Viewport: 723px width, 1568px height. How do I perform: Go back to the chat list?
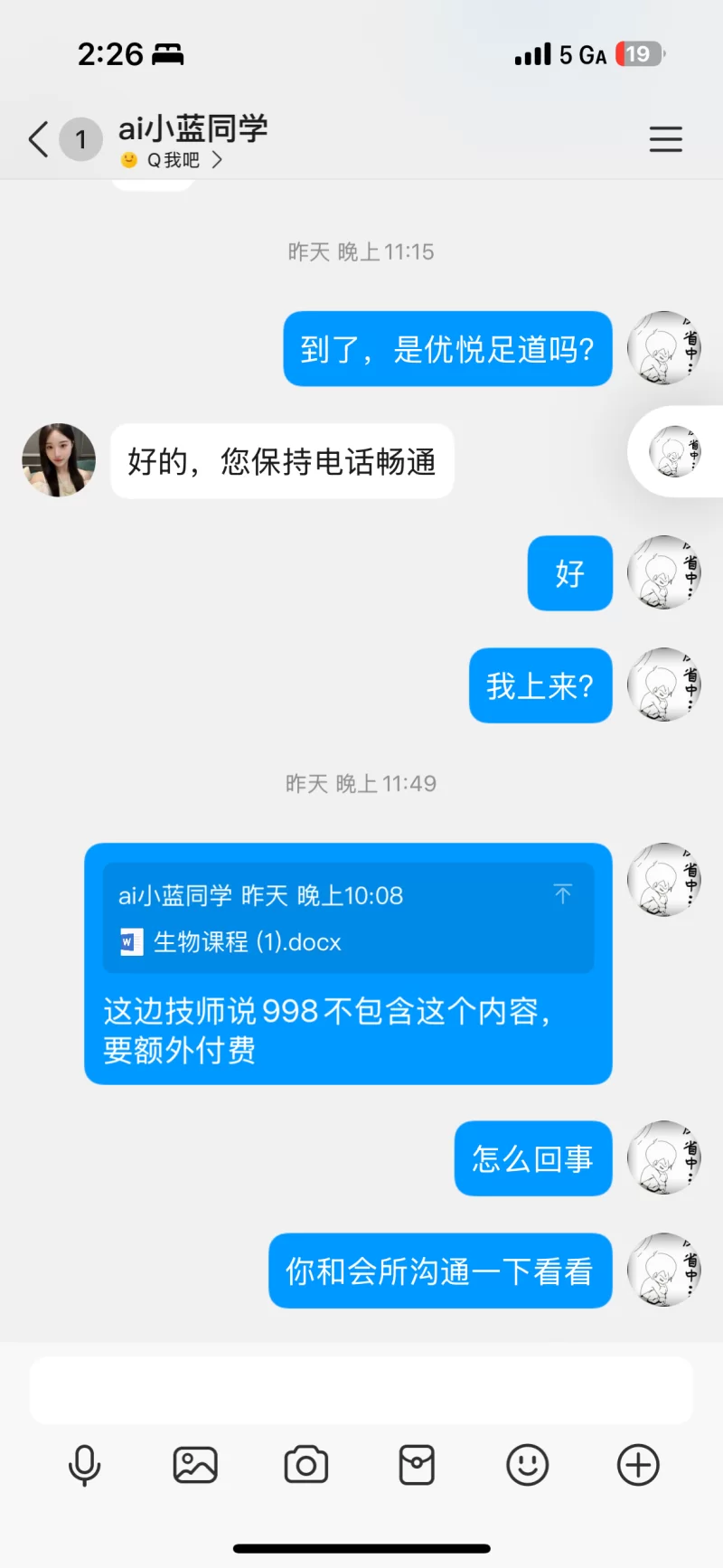[38, 140]
